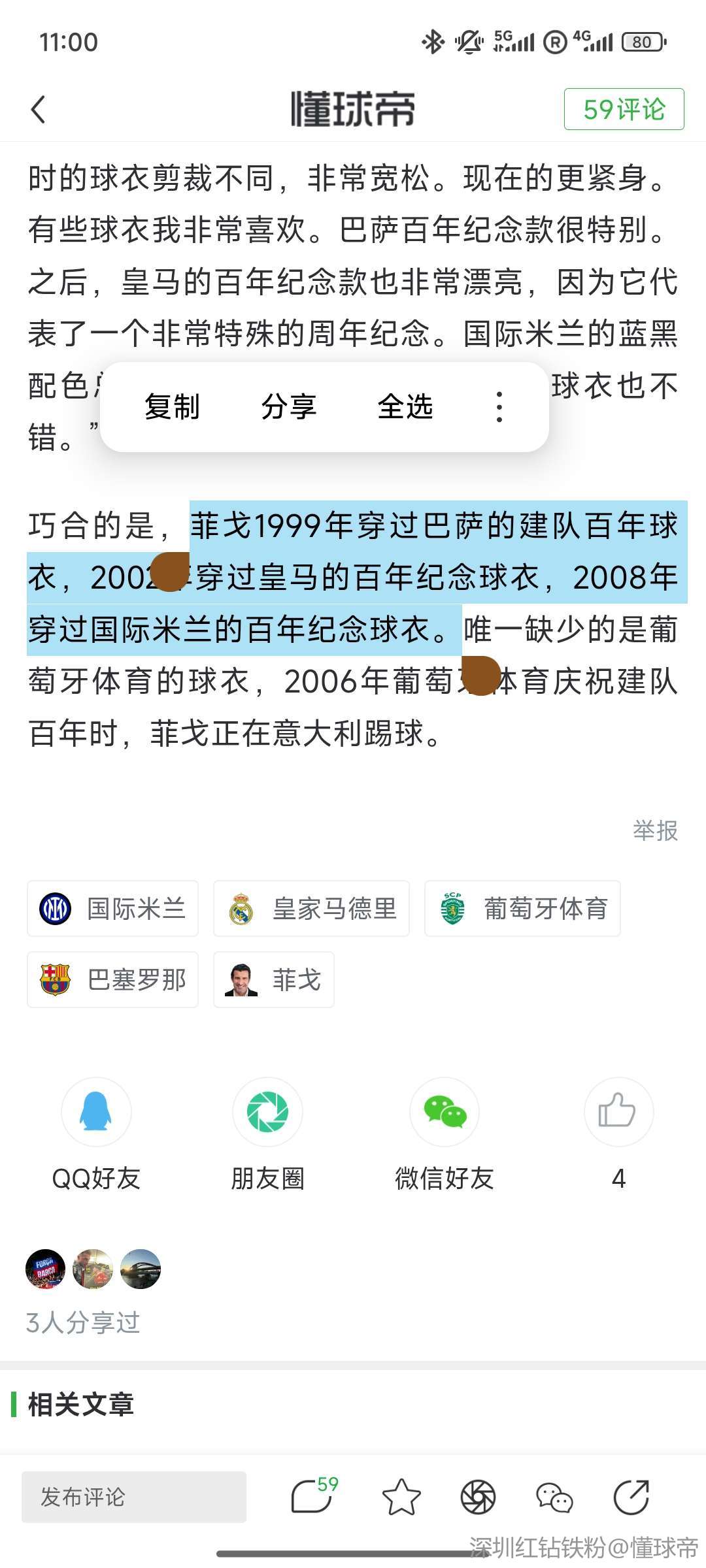Screen dimensions: 706x1568
Task: Open the 59评论 comments button
Action: pos(624,109)
